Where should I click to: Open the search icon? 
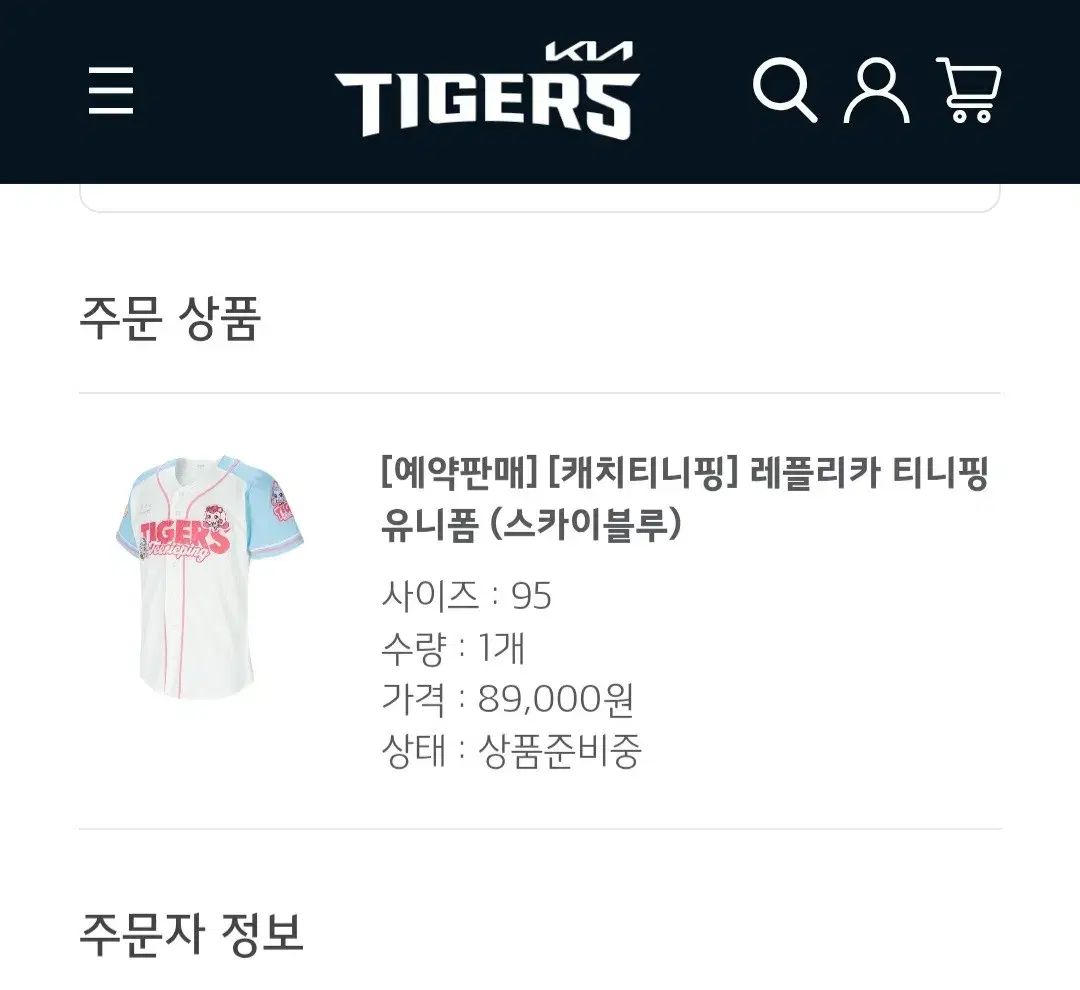point(785,91)
